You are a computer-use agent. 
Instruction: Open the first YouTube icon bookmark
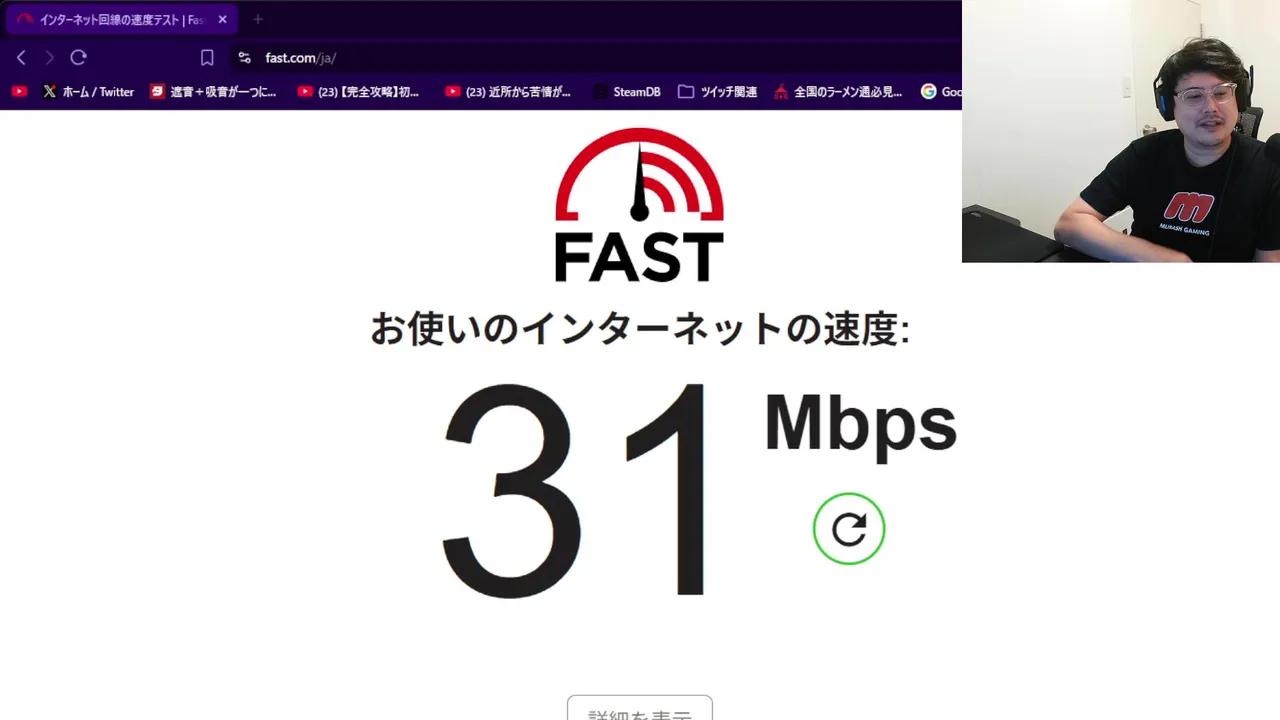19,92
